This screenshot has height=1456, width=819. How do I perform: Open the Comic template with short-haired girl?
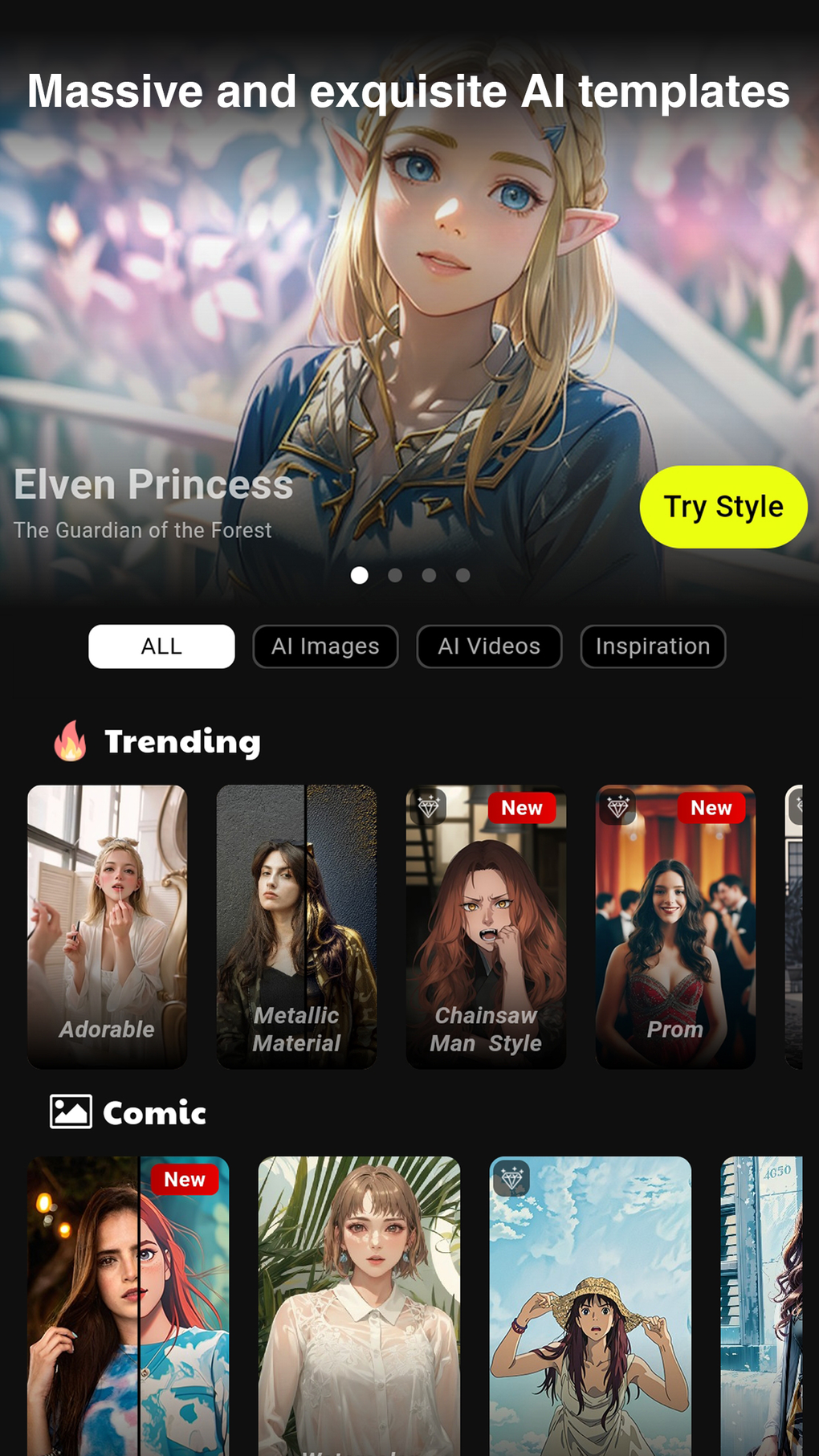(359, 1305)
